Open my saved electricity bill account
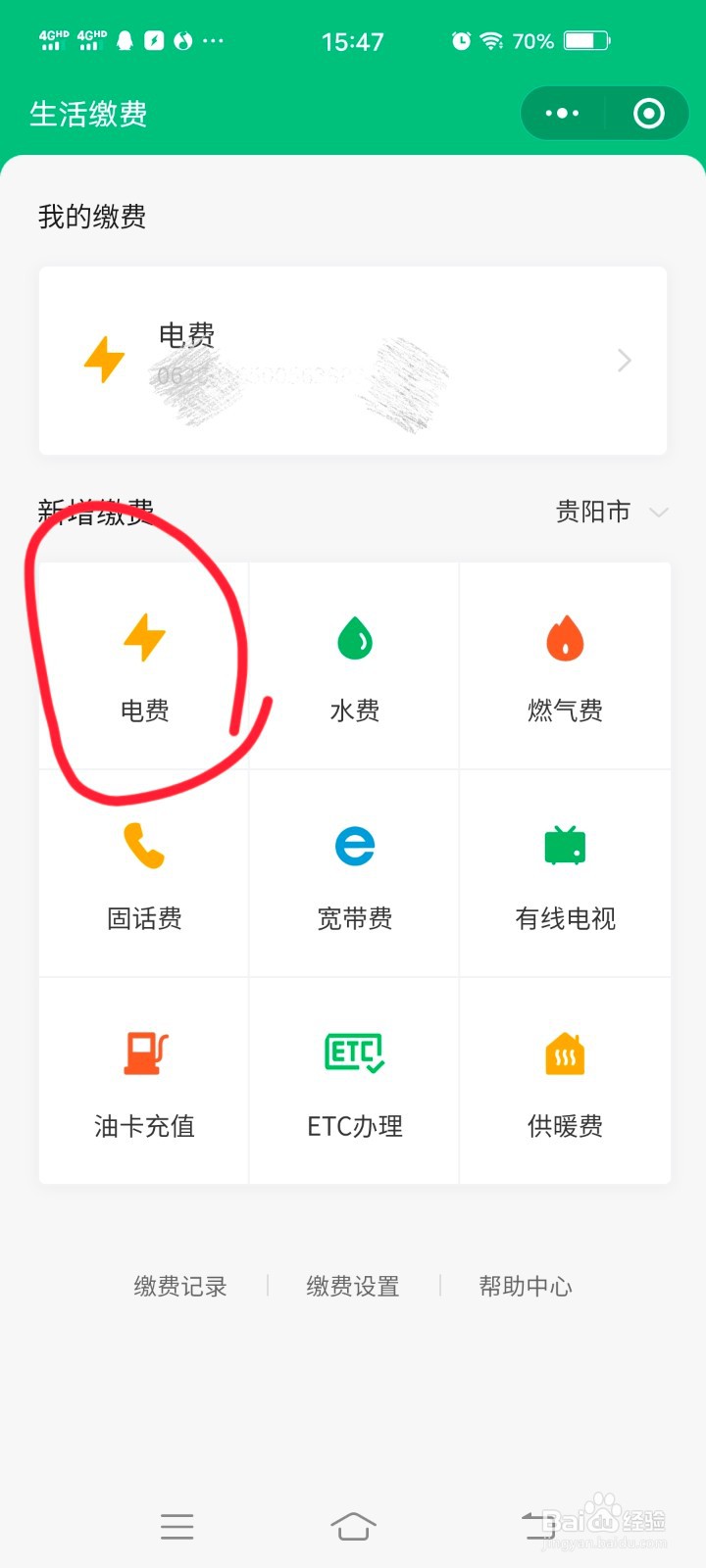The image size is (706, 1568). pyautogui.click(x=353, y=360)
